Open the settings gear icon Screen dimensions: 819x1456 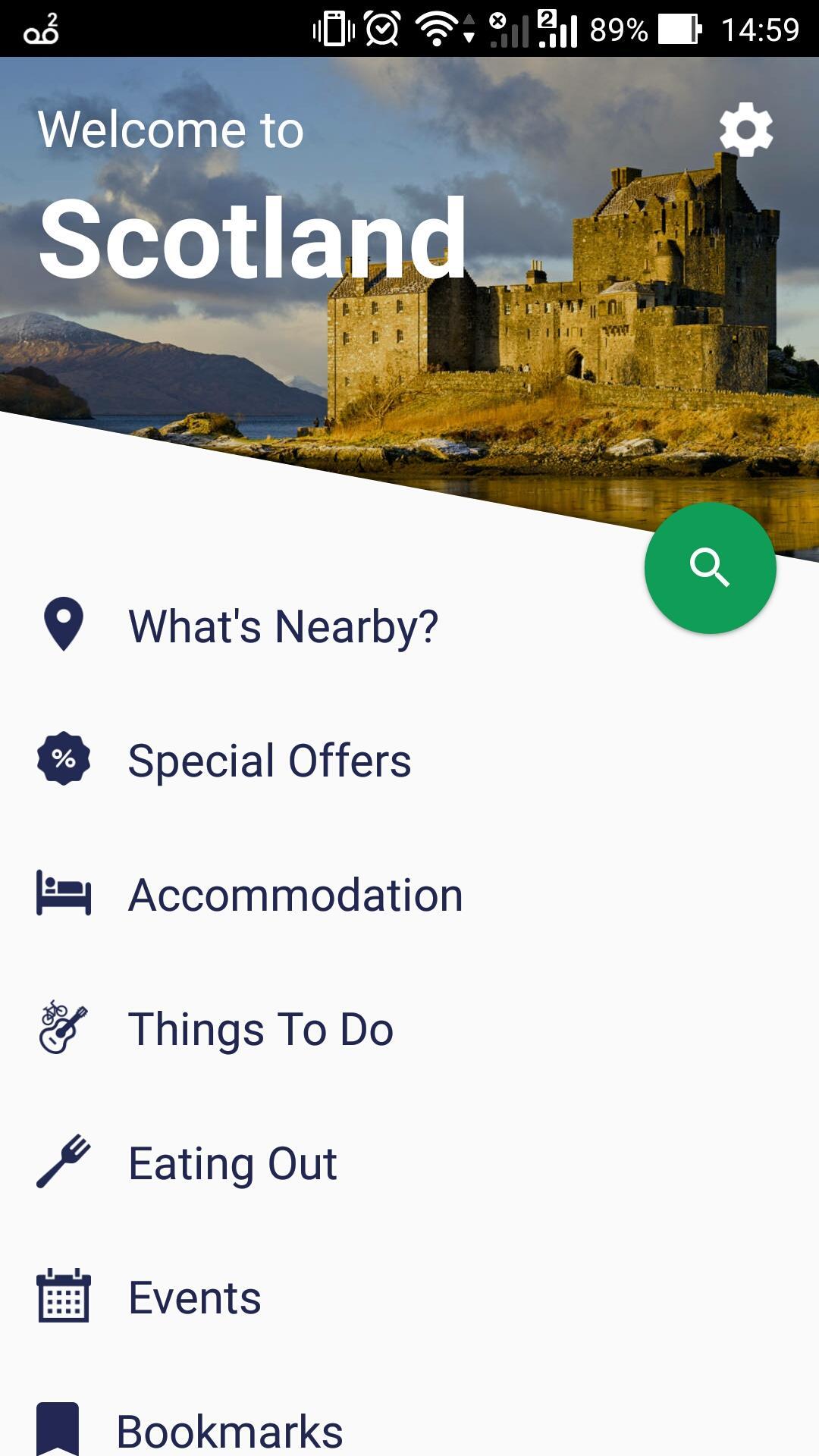747,130
